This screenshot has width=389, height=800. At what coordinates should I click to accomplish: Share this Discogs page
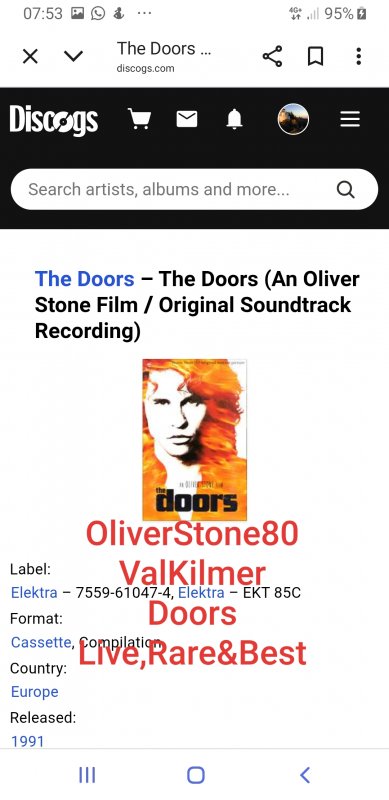coord(273,56)
